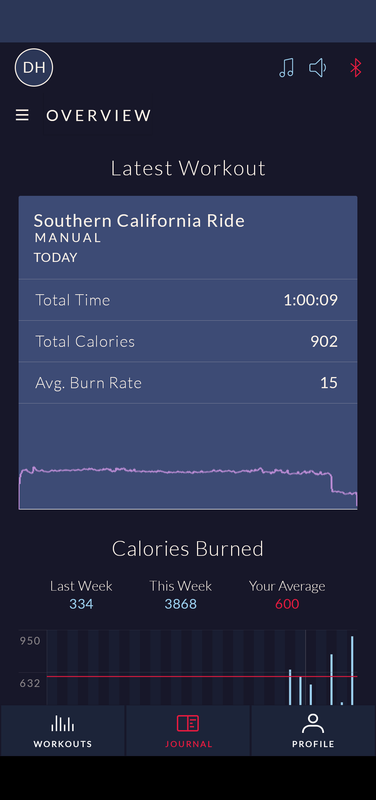Image resolution: width=376 pixels, height=800 pixels.
Task: Switch to the Journal tab
Action: (188, 731)
